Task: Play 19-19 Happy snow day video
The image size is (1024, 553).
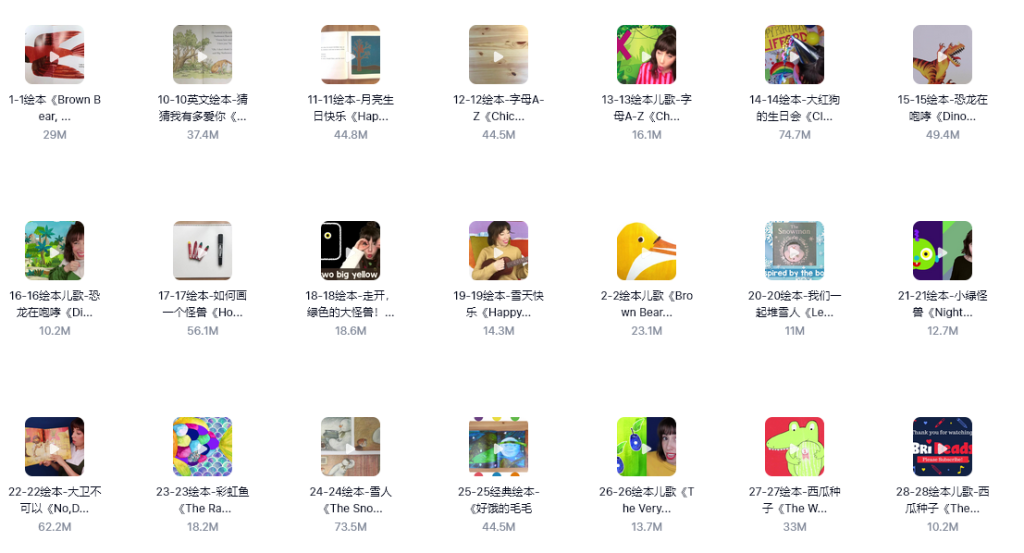Action: [x=498, y=251]
